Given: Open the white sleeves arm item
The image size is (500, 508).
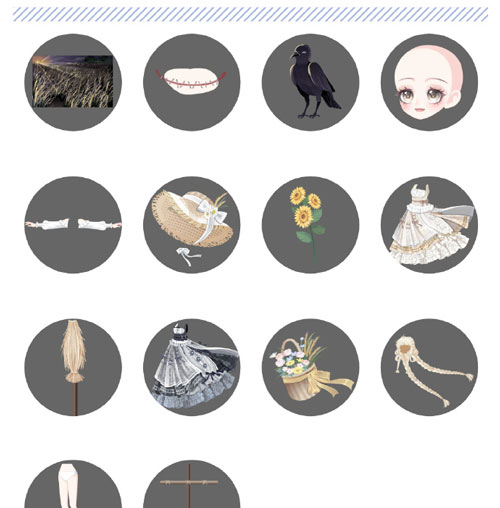Looking at the screenshot, I should (73, 225).
